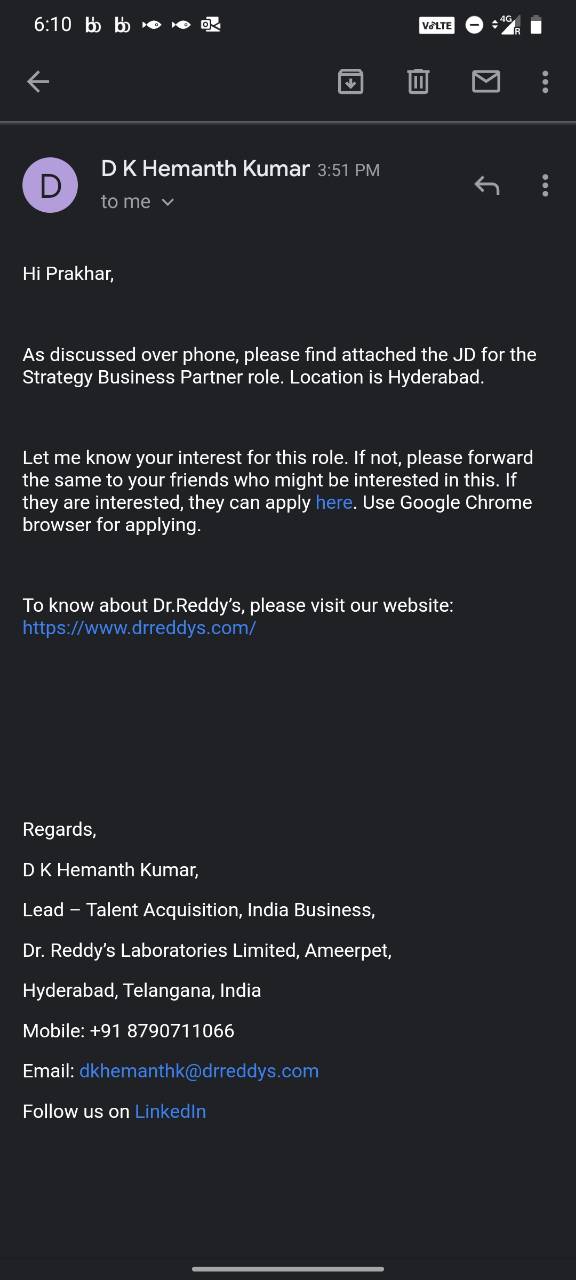Go back to the inbox
Image resolution: width=576 pixels, height=1280 pixels.
[38, 82]
